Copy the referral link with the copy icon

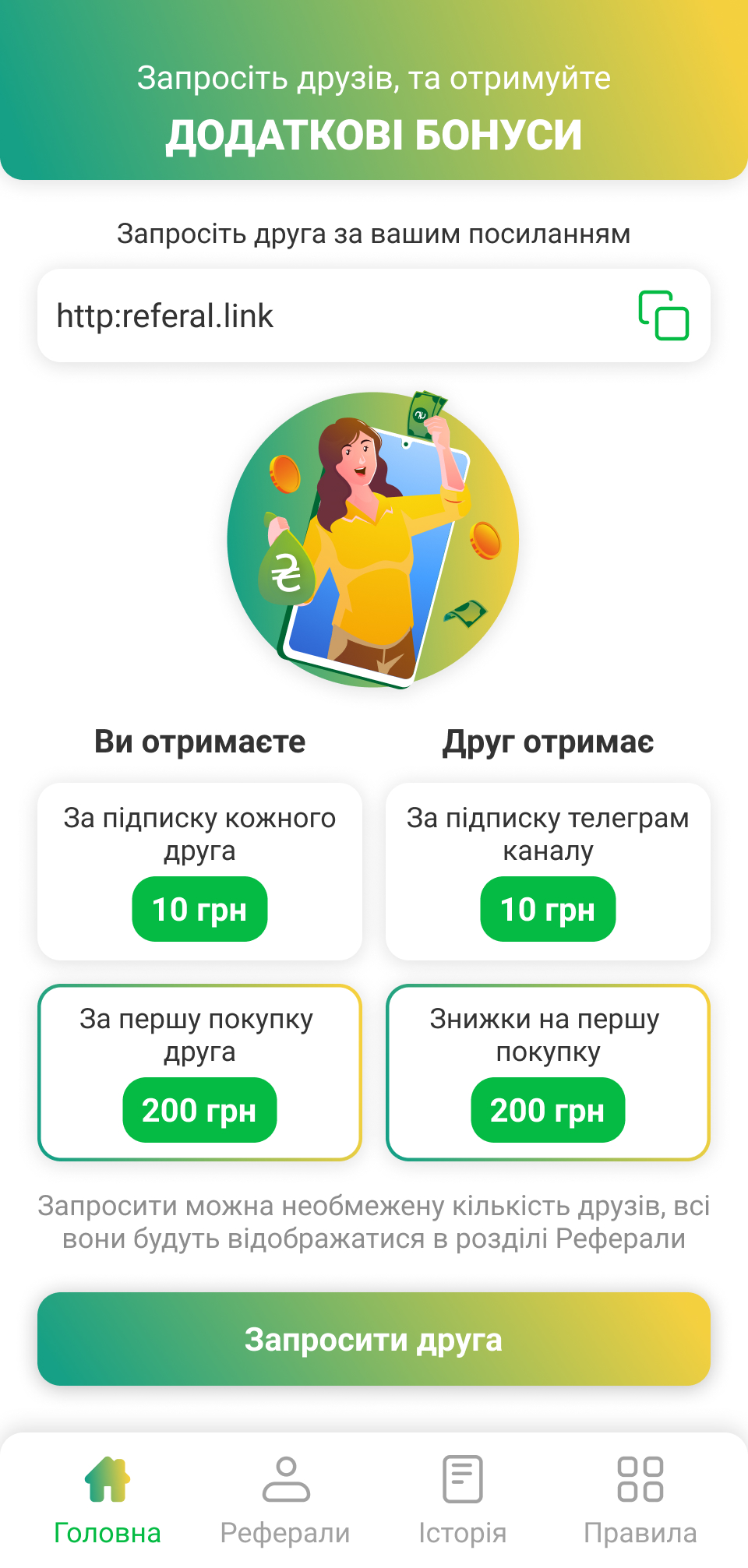click(x=664, y=315)
